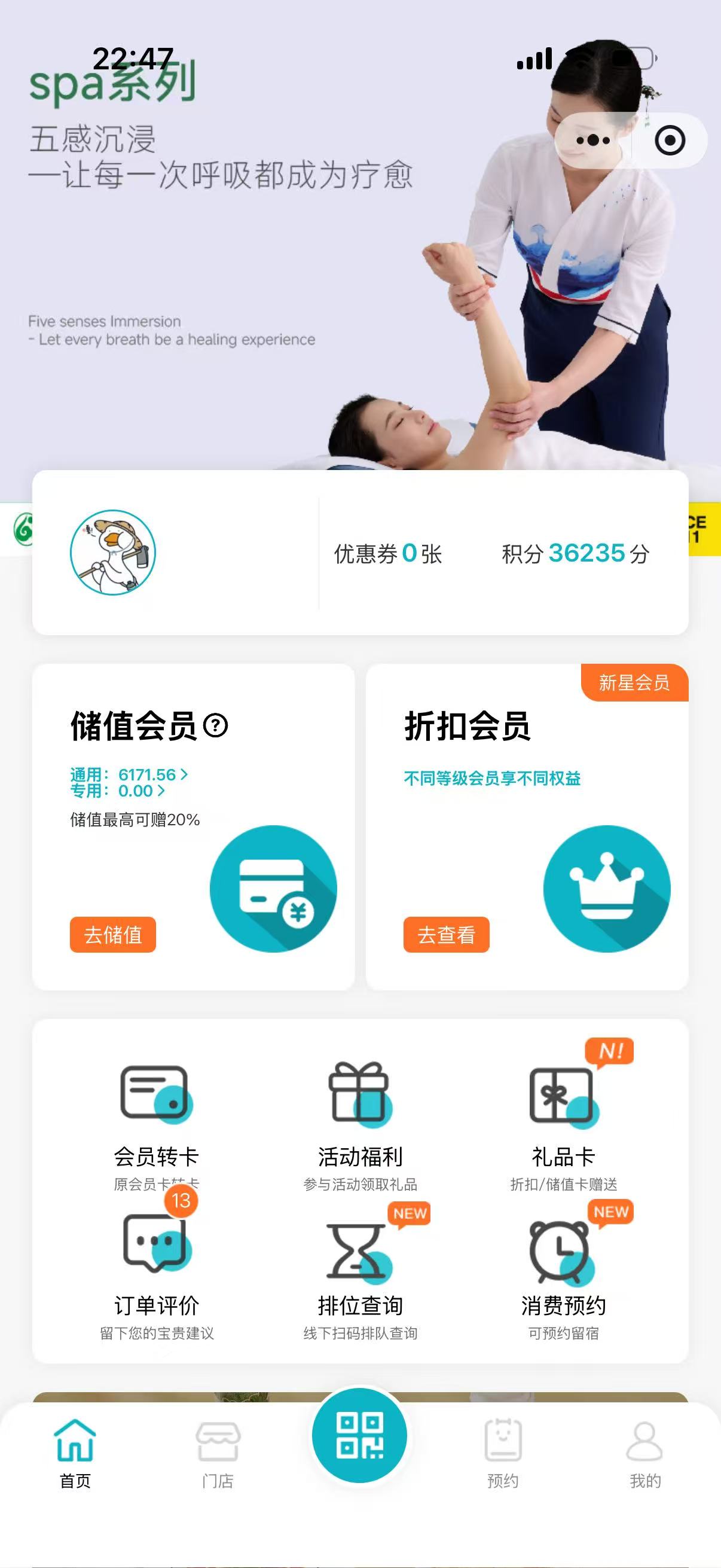The width and height of the screenshot is (721, 1568).
Task: View 专用 balance details
Action: coord(117,791)
